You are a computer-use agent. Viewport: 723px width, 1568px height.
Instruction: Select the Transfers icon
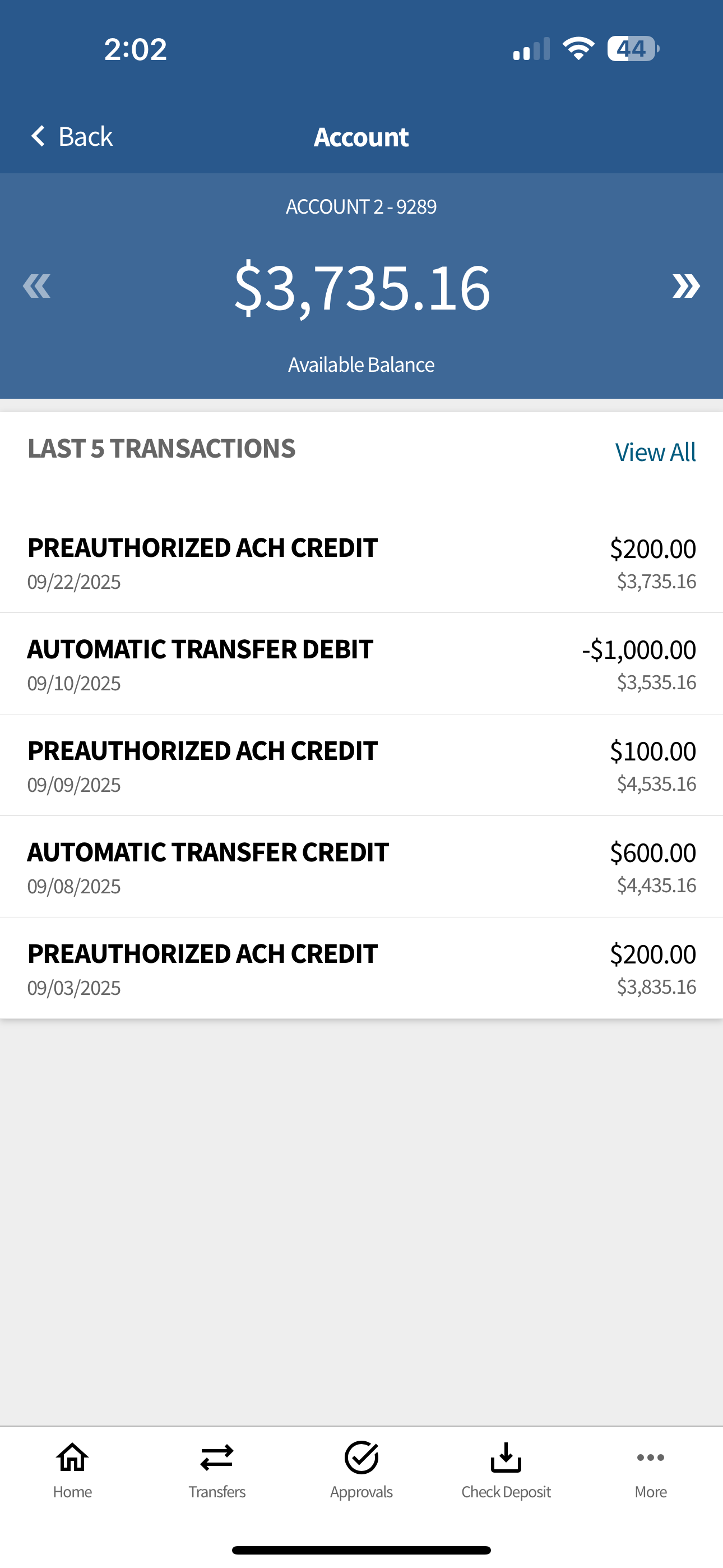[x=217, y=1473]
